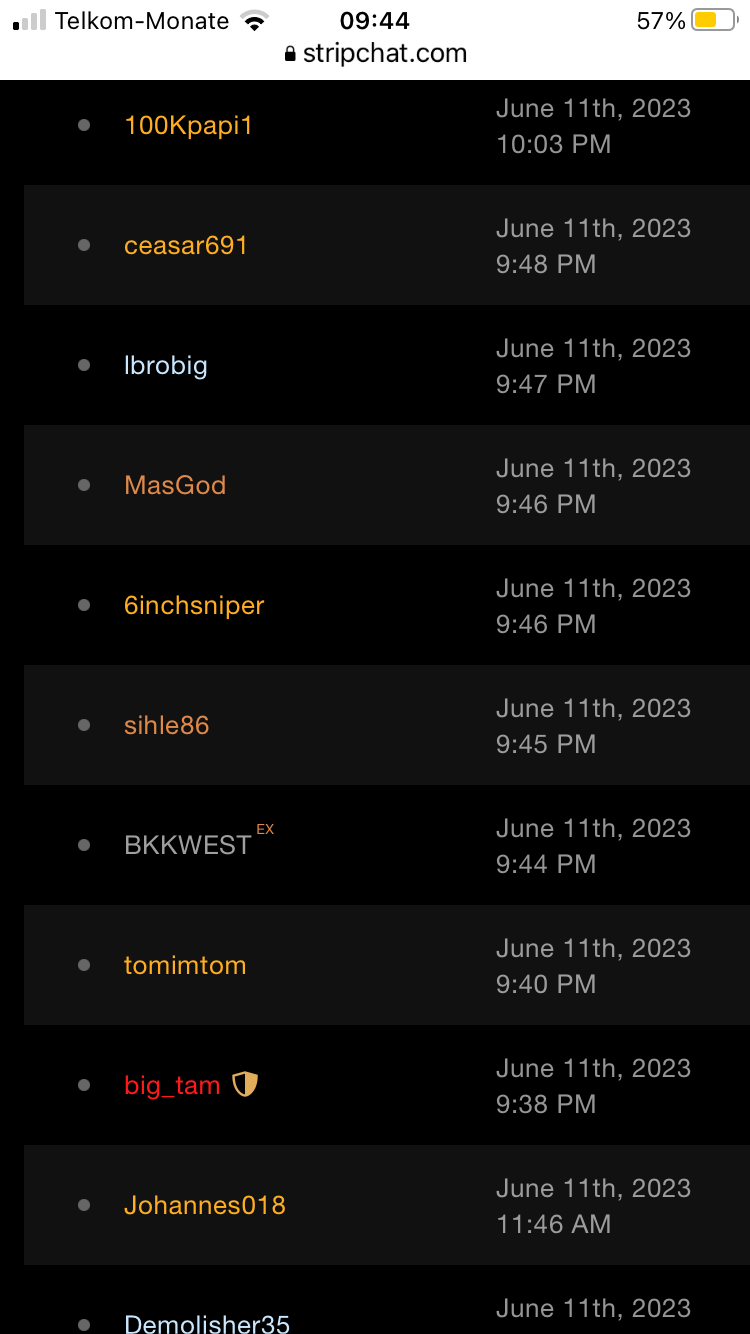View tomimtom's profile
Image resolution: width=750 pixels, height=1334 pixels.
point(185,966)
